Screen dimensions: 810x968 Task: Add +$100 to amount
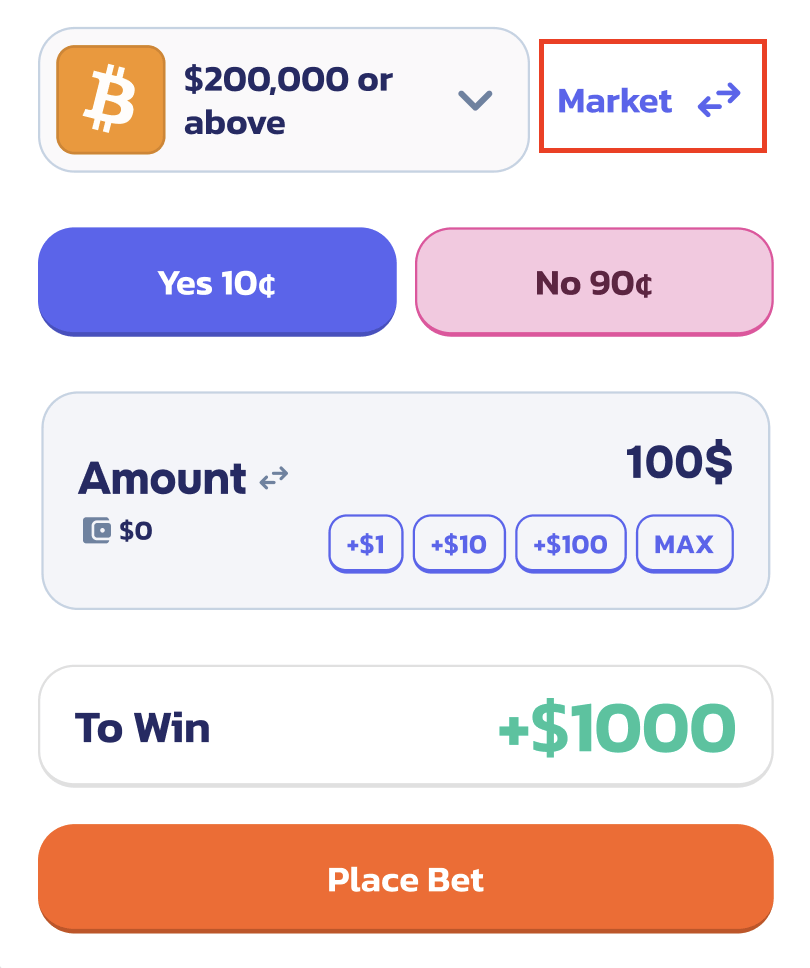coord(570,545)
